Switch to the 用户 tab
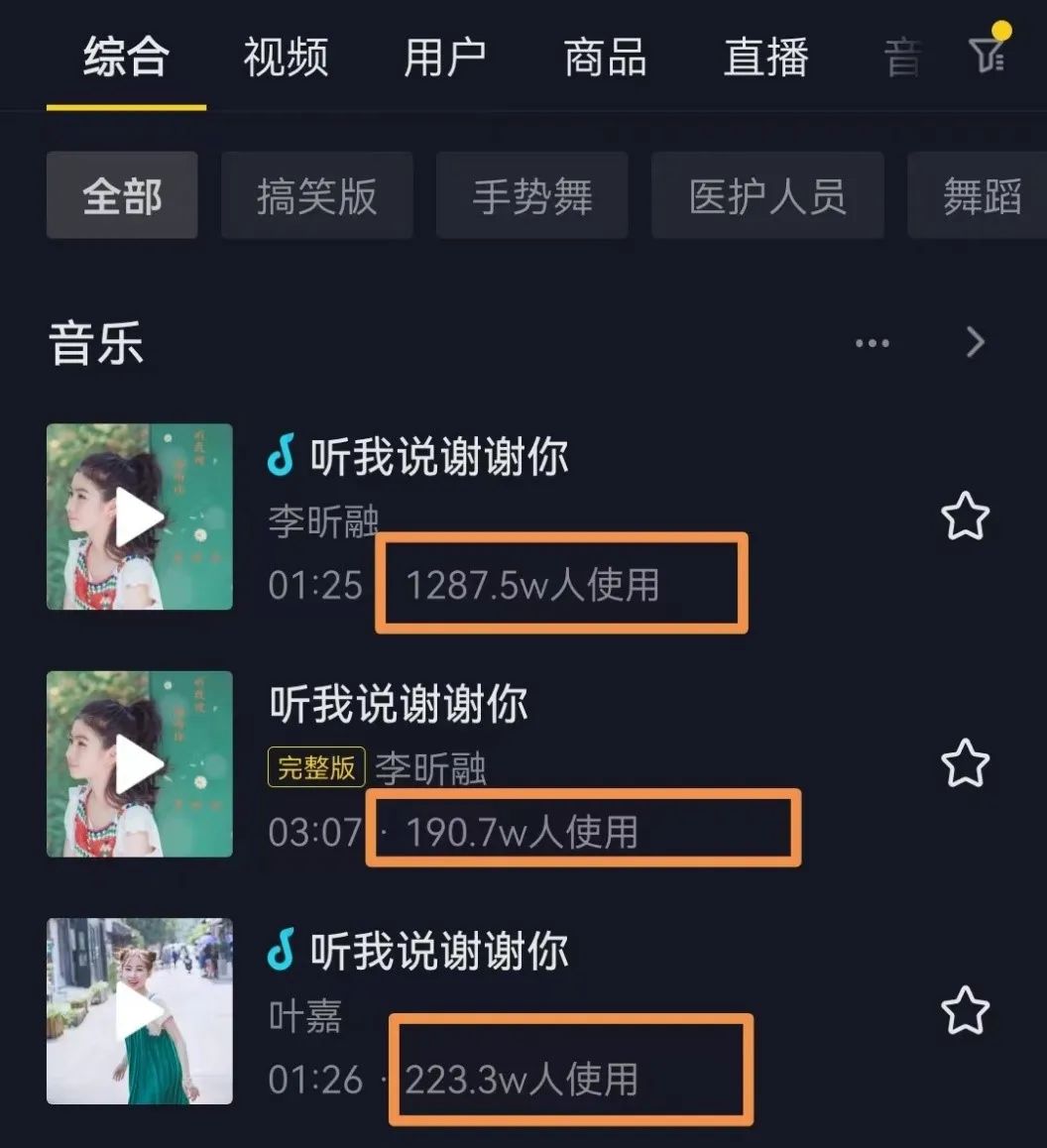The width and height of the screenshot is (1047, 1148). pos(445,57)
